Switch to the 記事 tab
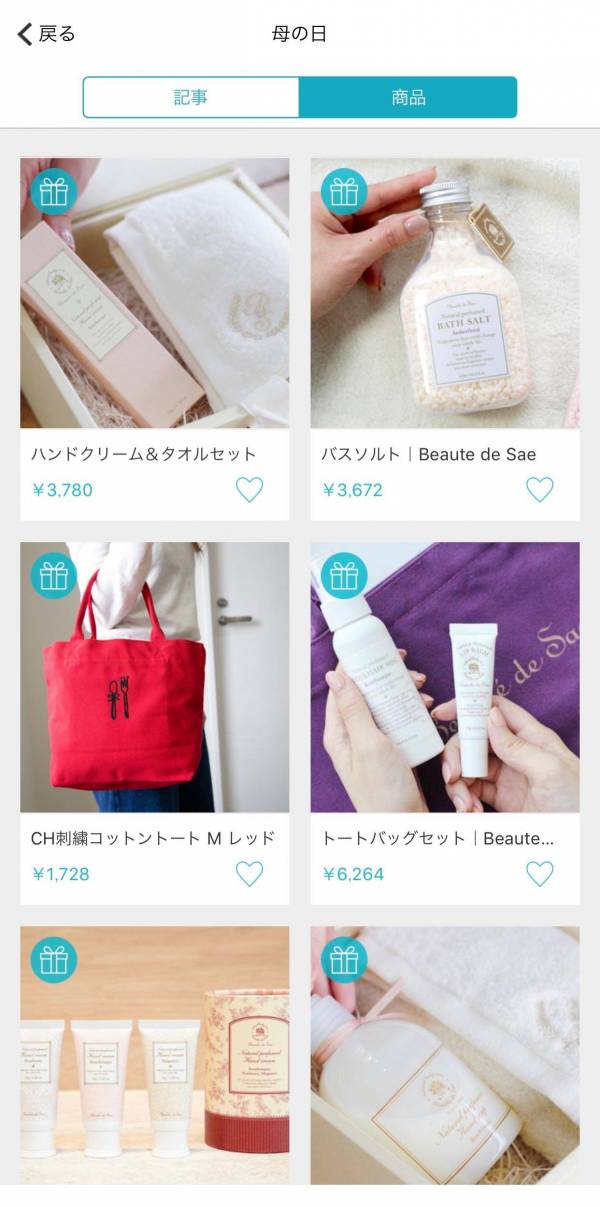Screen dimensions: 600x1207 point(191,97)
